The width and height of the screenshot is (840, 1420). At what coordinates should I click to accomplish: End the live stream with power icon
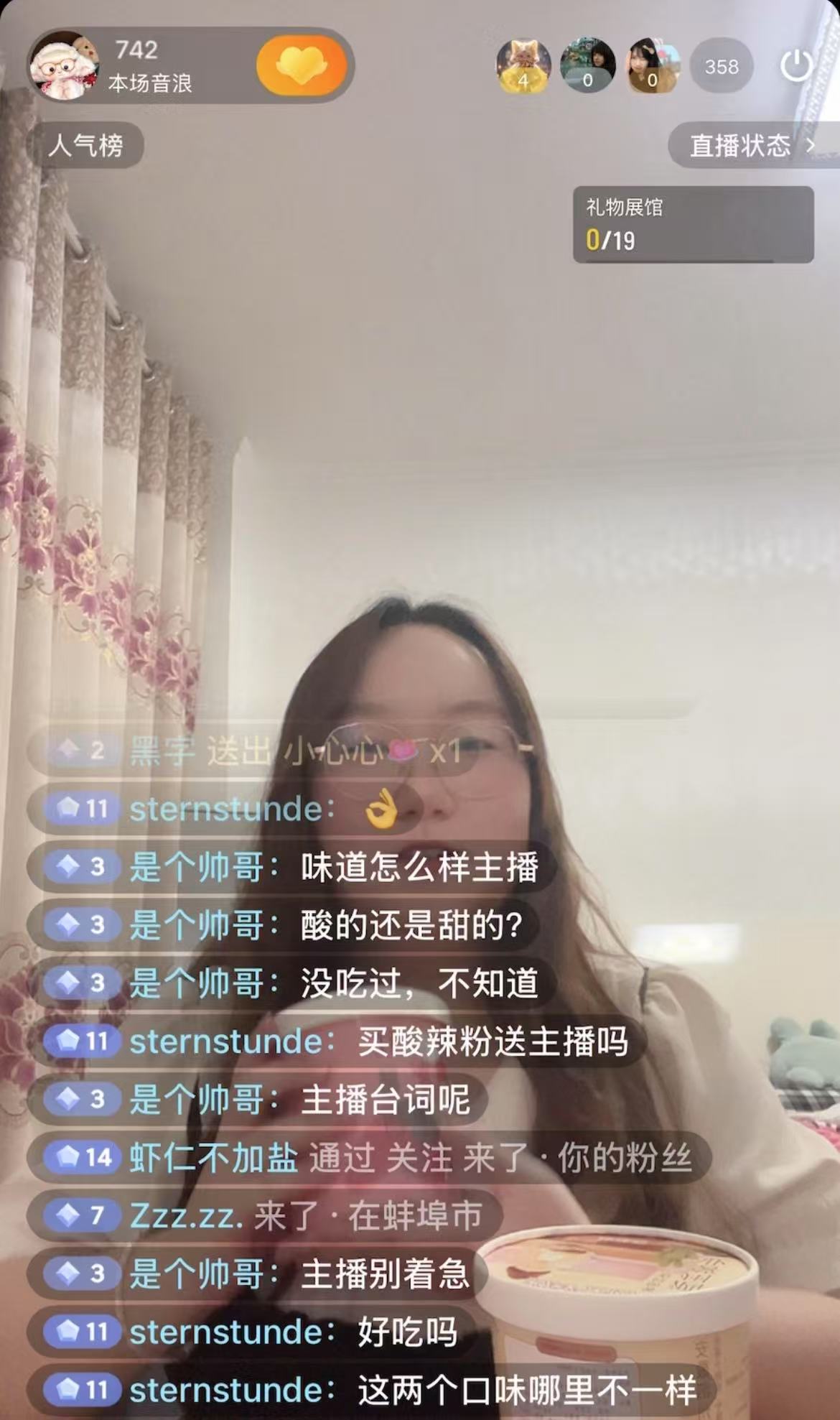796,66
